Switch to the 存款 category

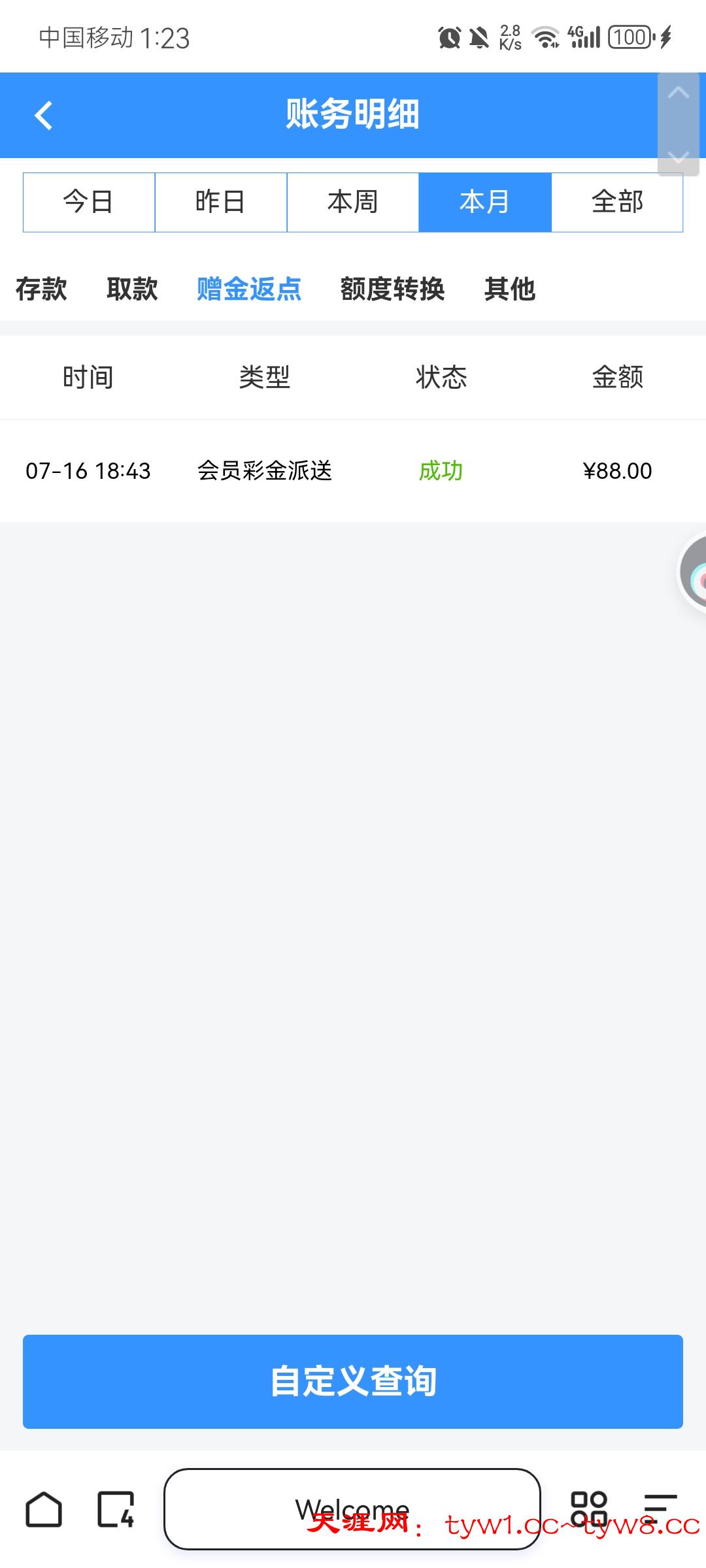tap(41, 289)
